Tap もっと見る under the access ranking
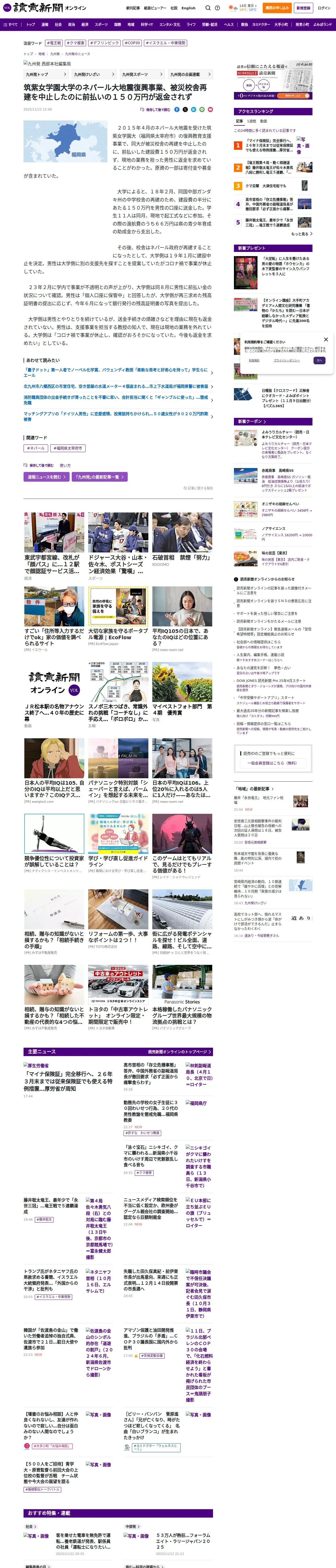 (x=301, y=234)
